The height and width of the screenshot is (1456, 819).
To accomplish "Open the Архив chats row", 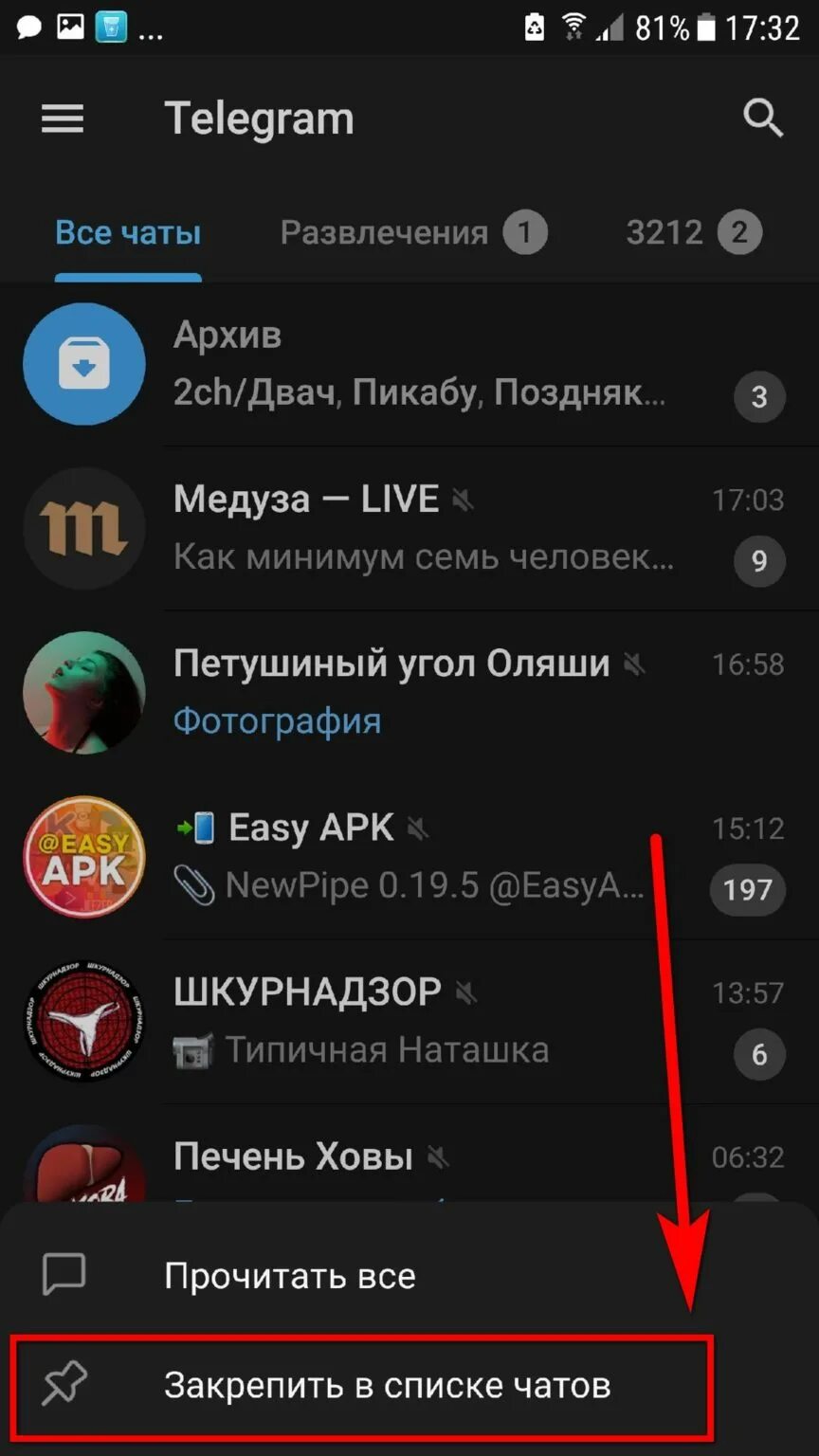I will pos(409,364).
